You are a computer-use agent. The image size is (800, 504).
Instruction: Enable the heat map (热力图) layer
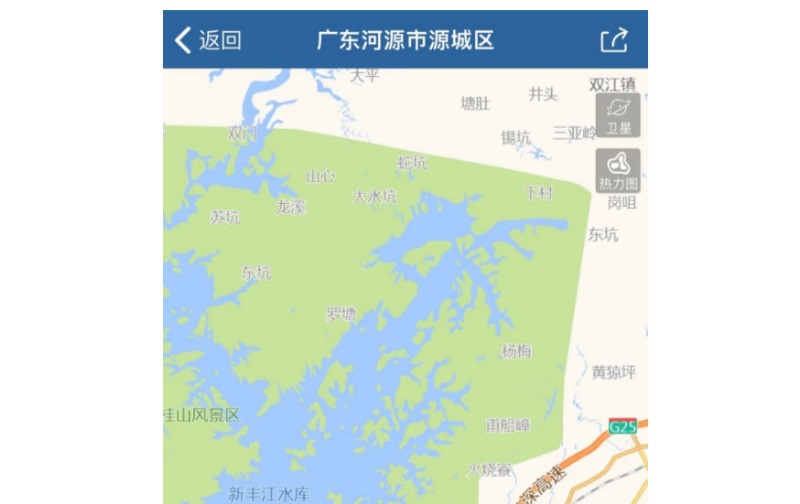pos(618,171)
